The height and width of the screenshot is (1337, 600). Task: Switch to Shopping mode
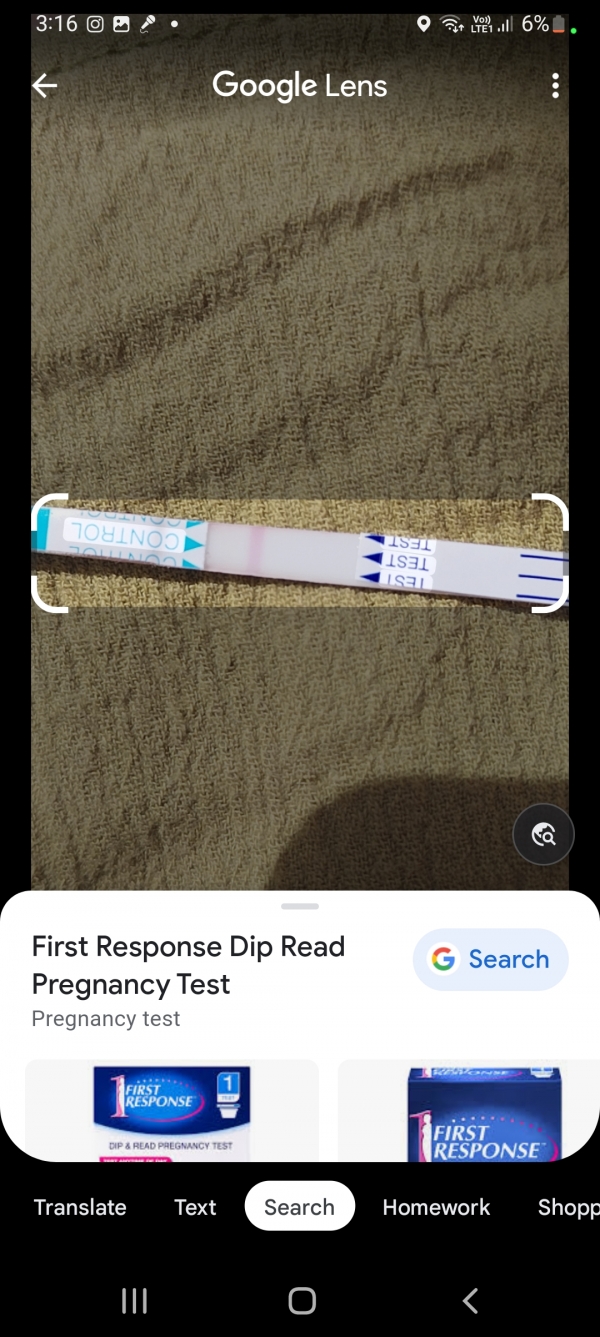(568, 1207)
